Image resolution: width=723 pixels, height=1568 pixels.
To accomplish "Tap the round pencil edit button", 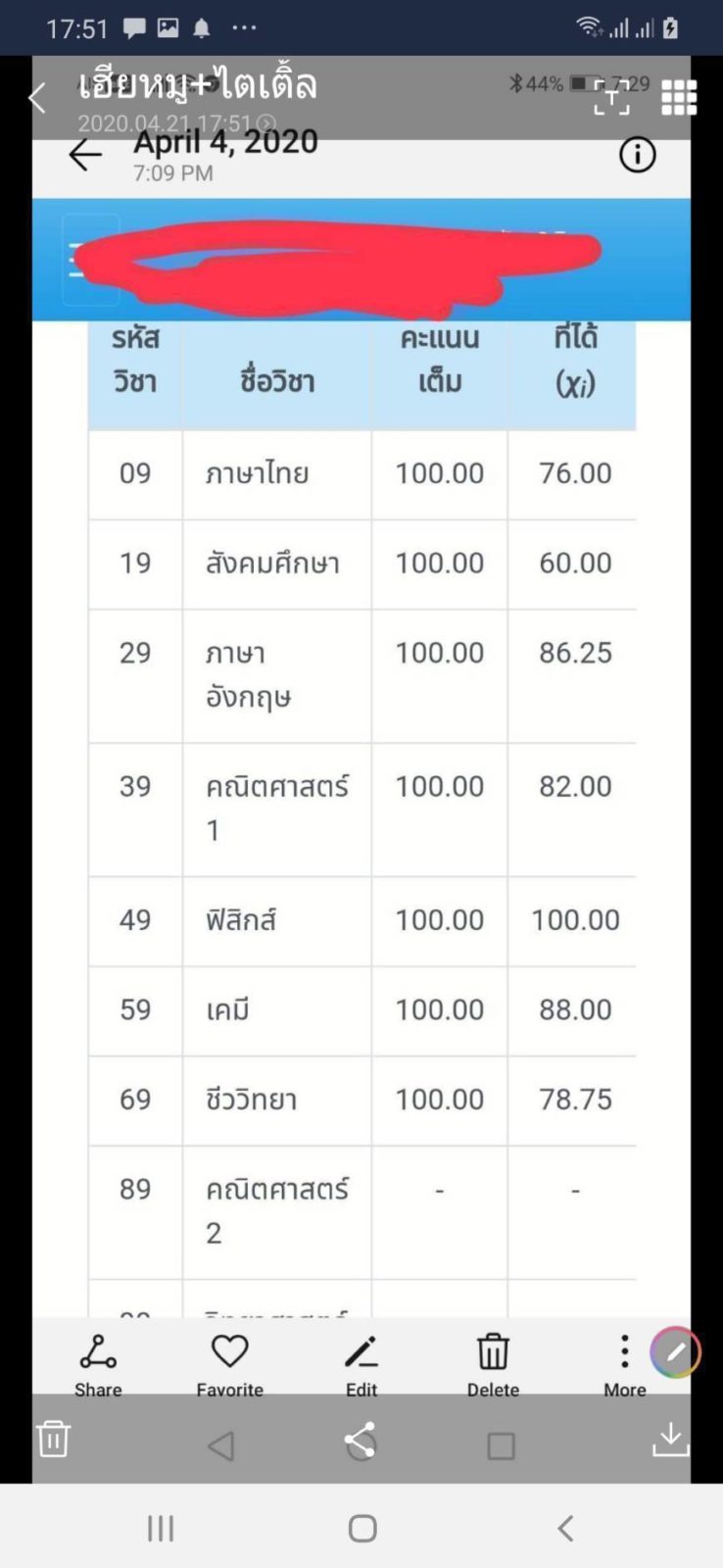I will (675, 1352).
